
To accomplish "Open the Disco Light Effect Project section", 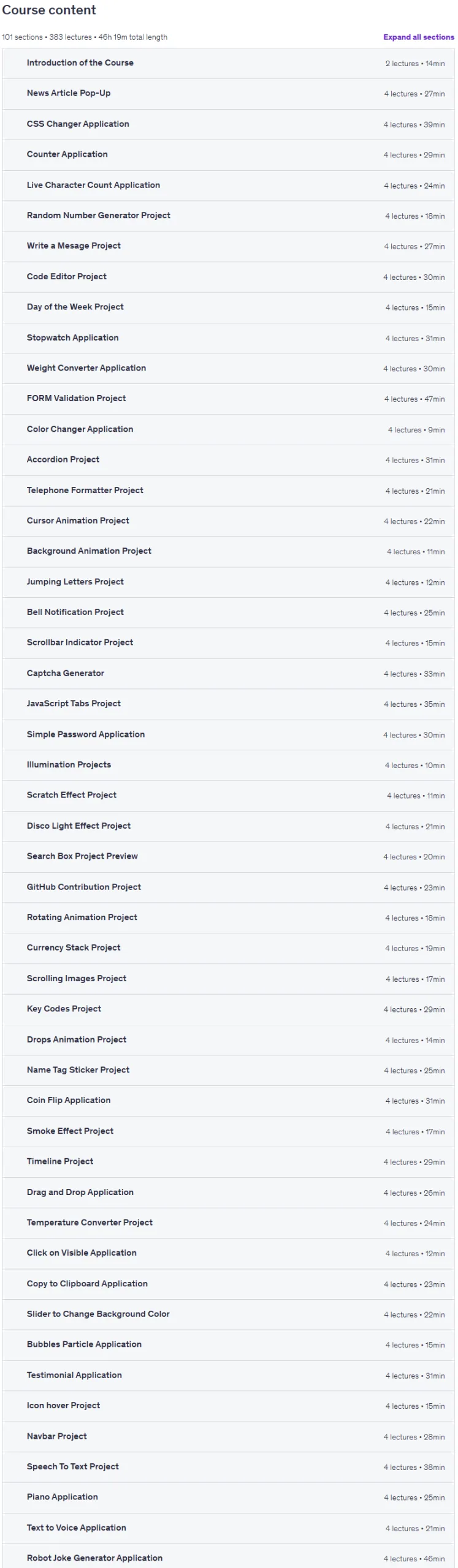I will [228, 826].
